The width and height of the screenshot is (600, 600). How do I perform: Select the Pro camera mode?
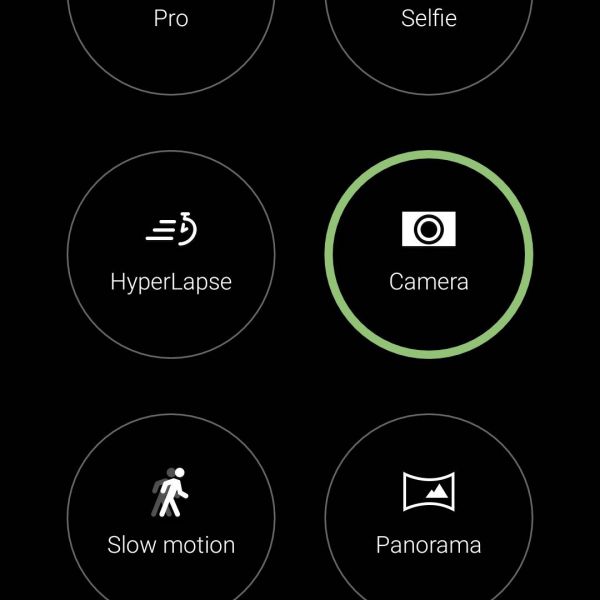tap(171, 25)
